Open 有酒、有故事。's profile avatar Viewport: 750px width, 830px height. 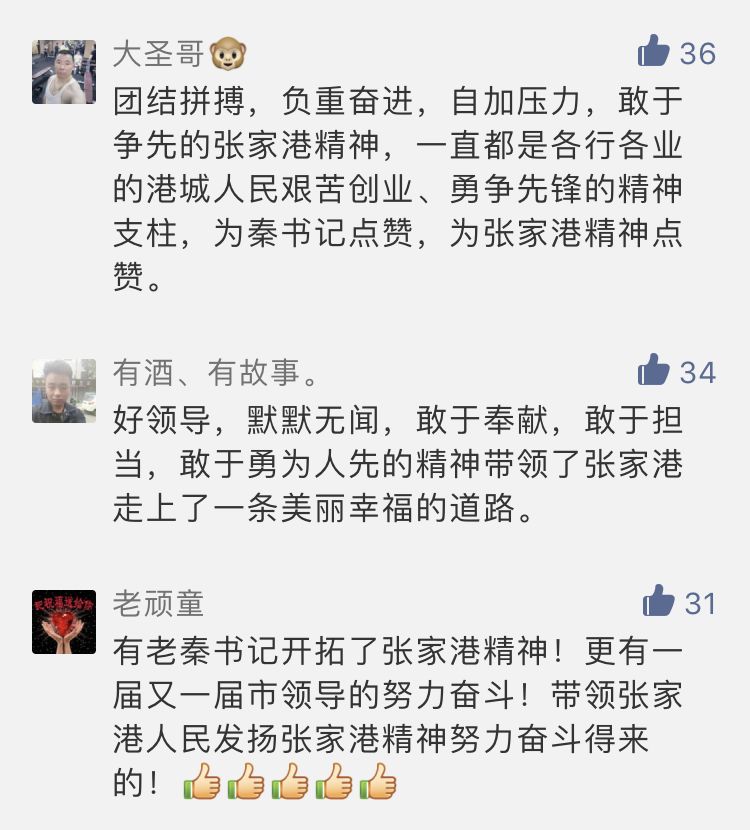(64, 391)
